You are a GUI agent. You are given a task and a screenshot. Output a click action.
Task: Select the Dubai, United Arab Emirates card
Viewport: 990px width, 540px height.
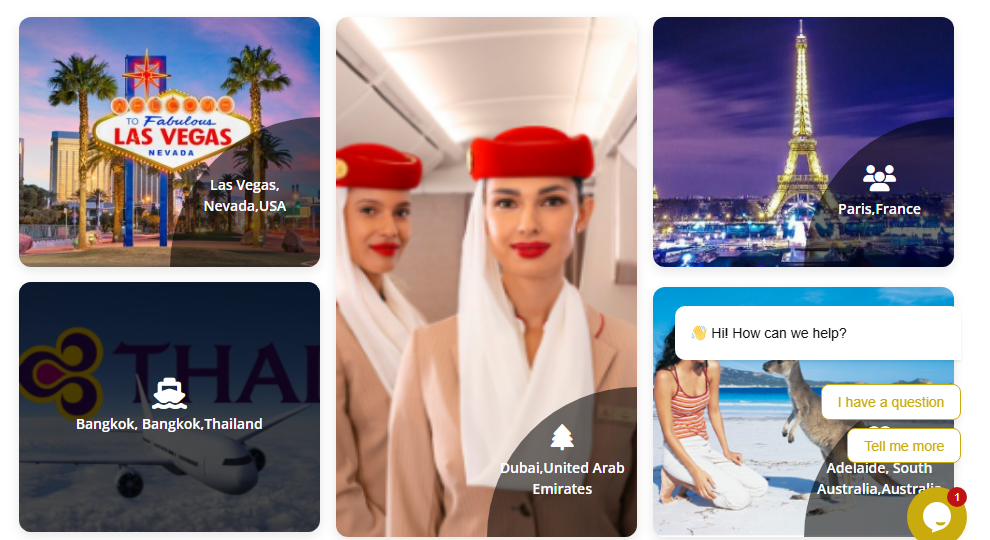486,277
